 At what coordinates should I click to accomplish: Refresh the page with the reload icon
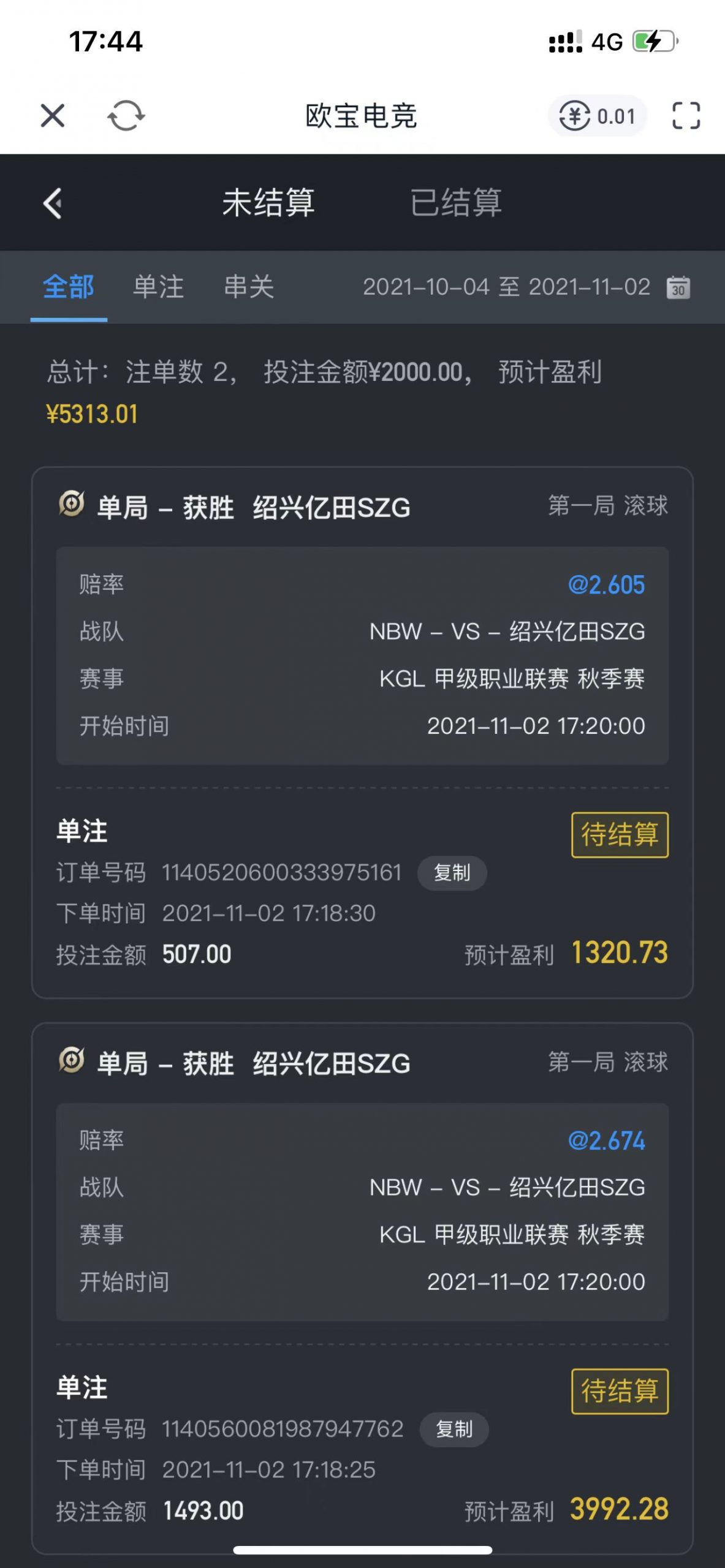tap(126, 115)
